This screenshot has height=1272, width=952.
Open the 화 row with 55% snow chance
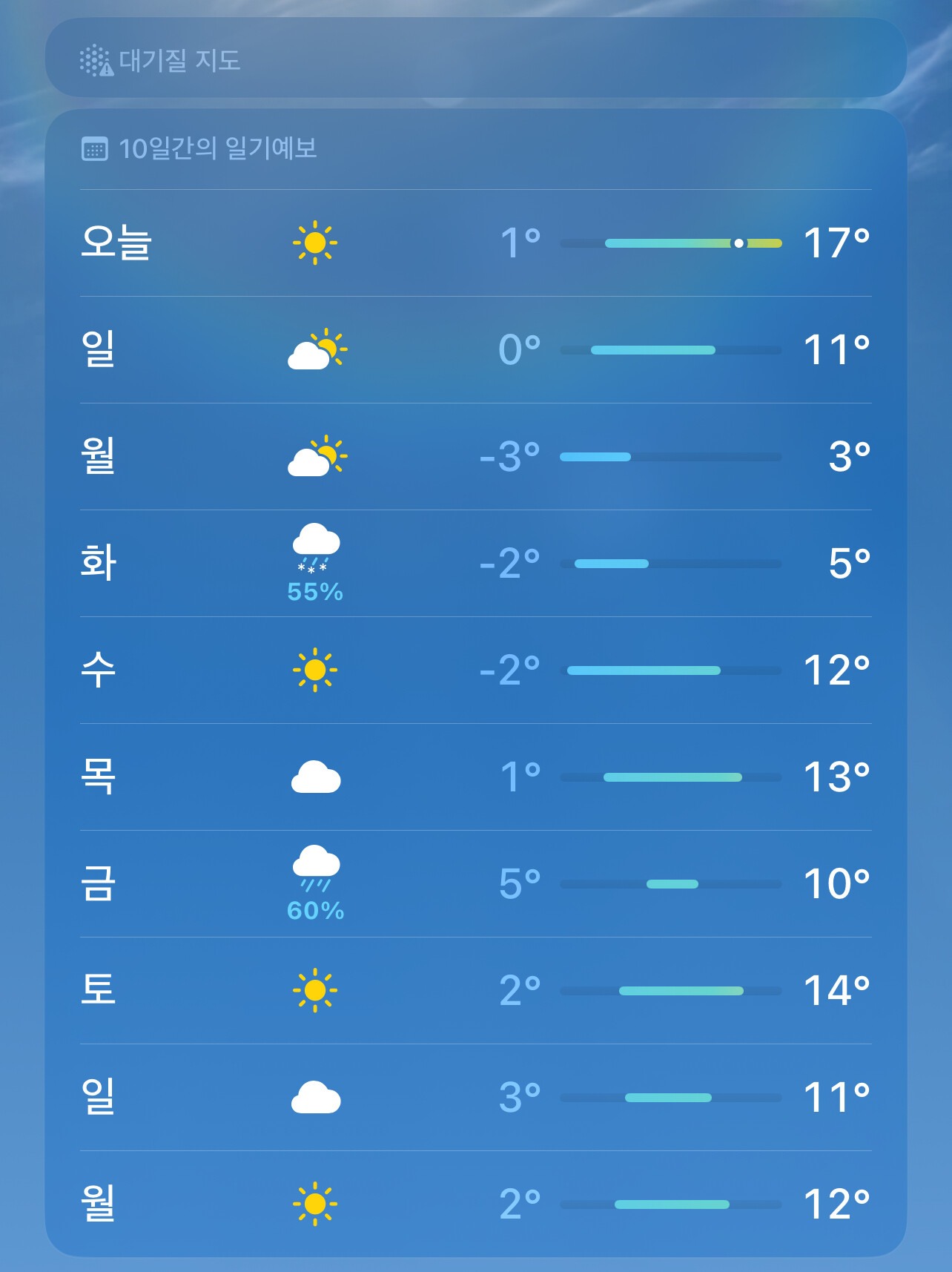click(x=475, y=564)
